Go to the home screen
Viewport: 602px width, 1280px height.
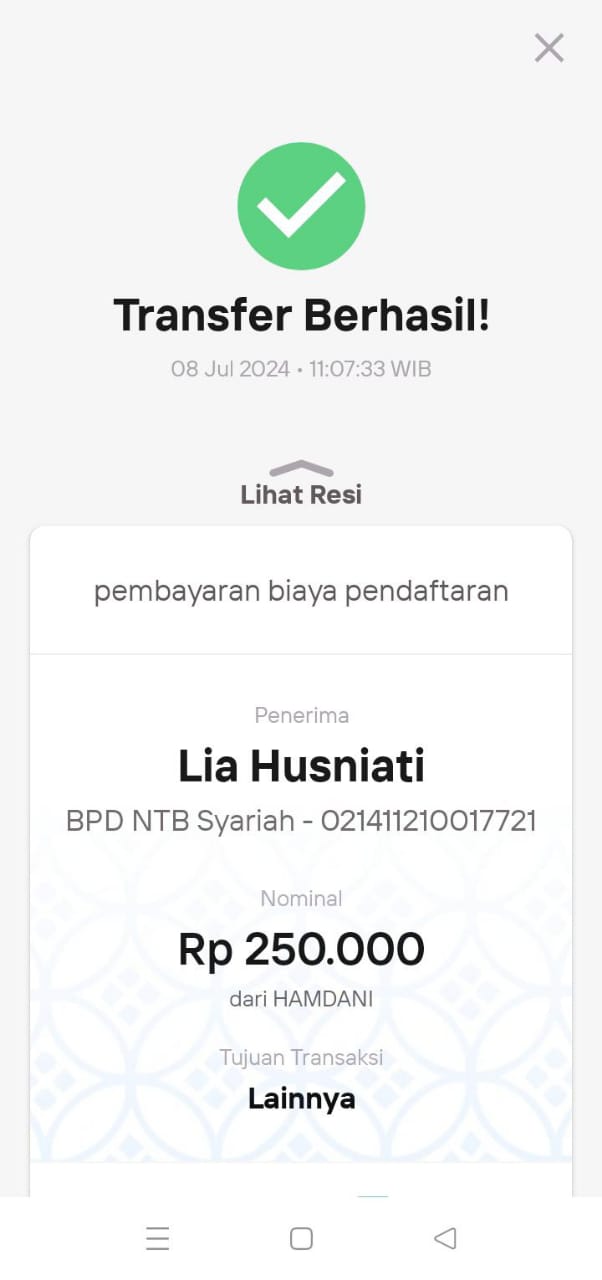tap(301, 1239)
